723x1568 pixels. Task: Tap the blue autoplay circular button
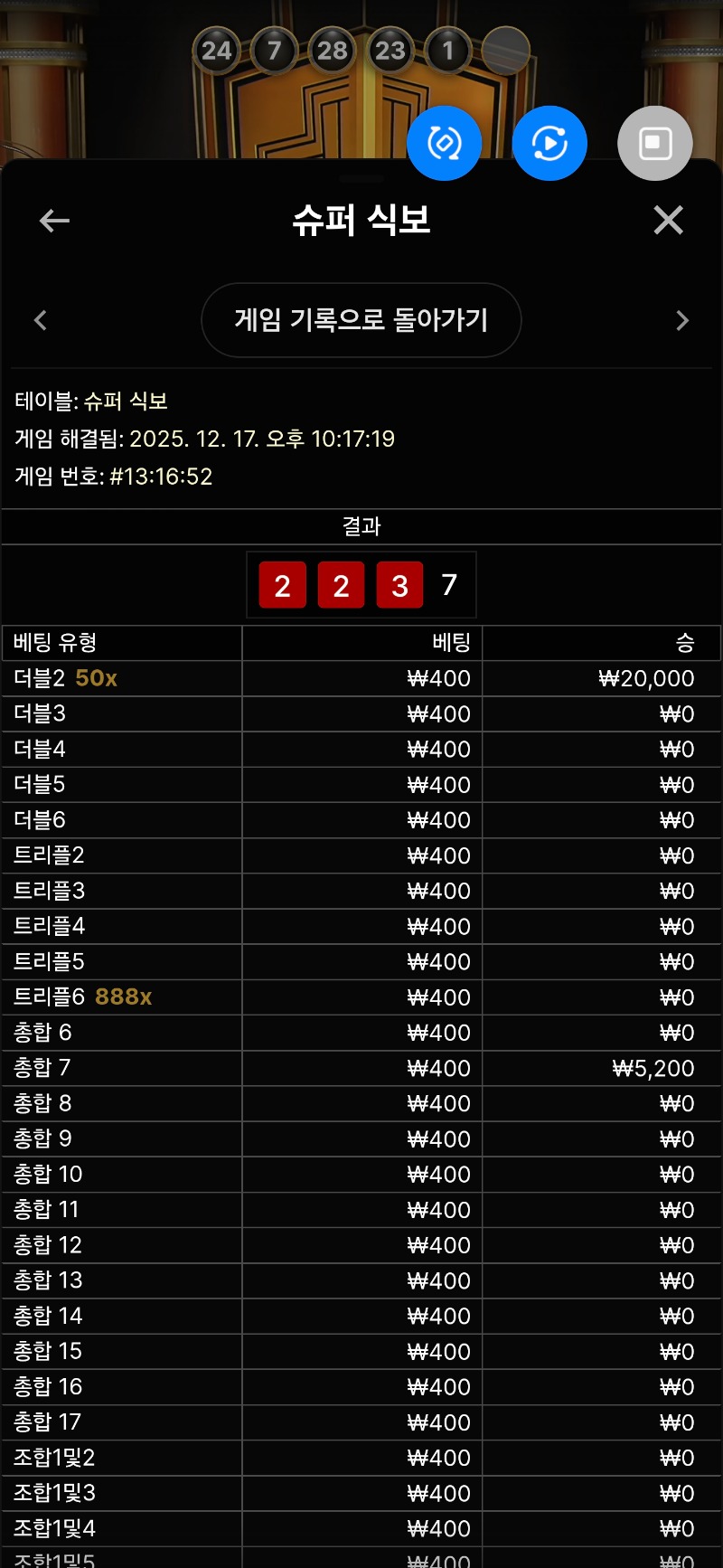549,143
